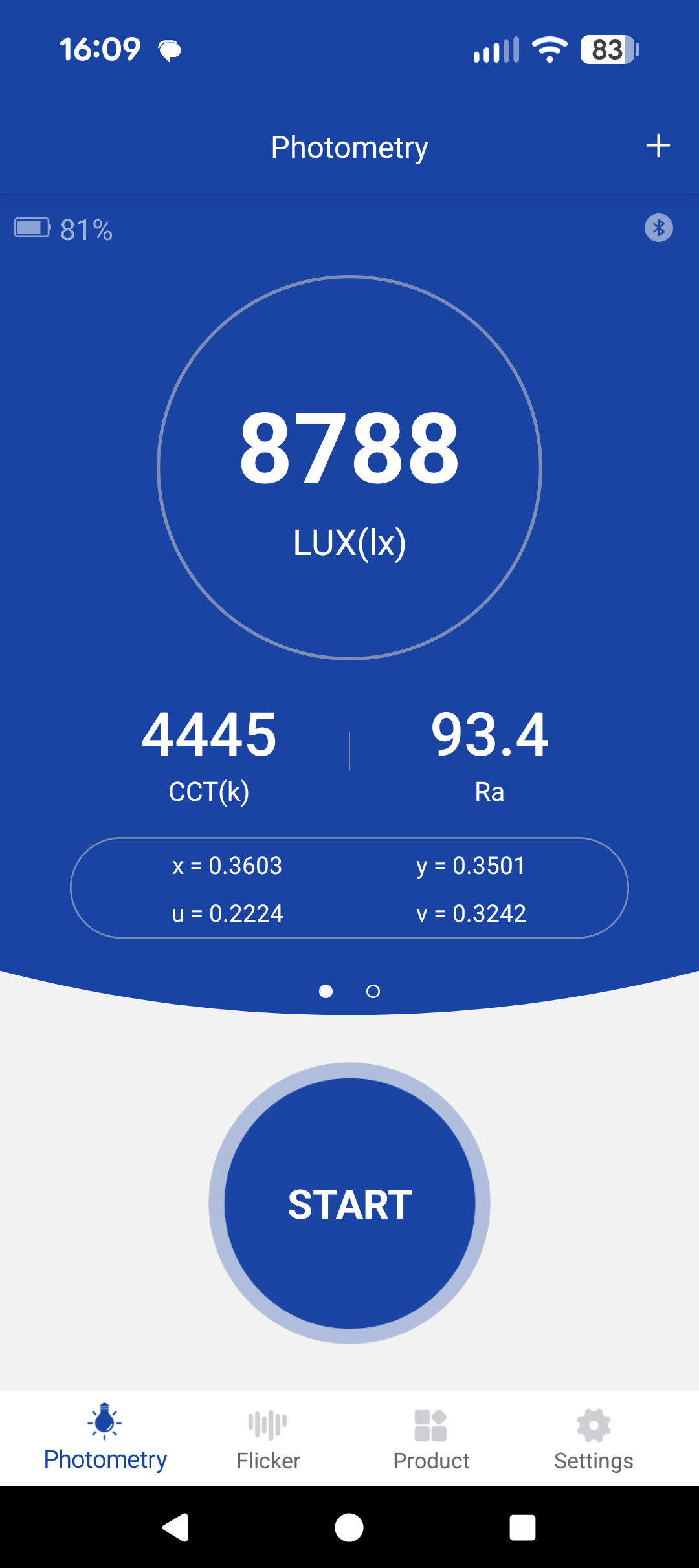Switch to the Flicker tab
Viewport: 699px width, 1568px height.
[268, 1439]
